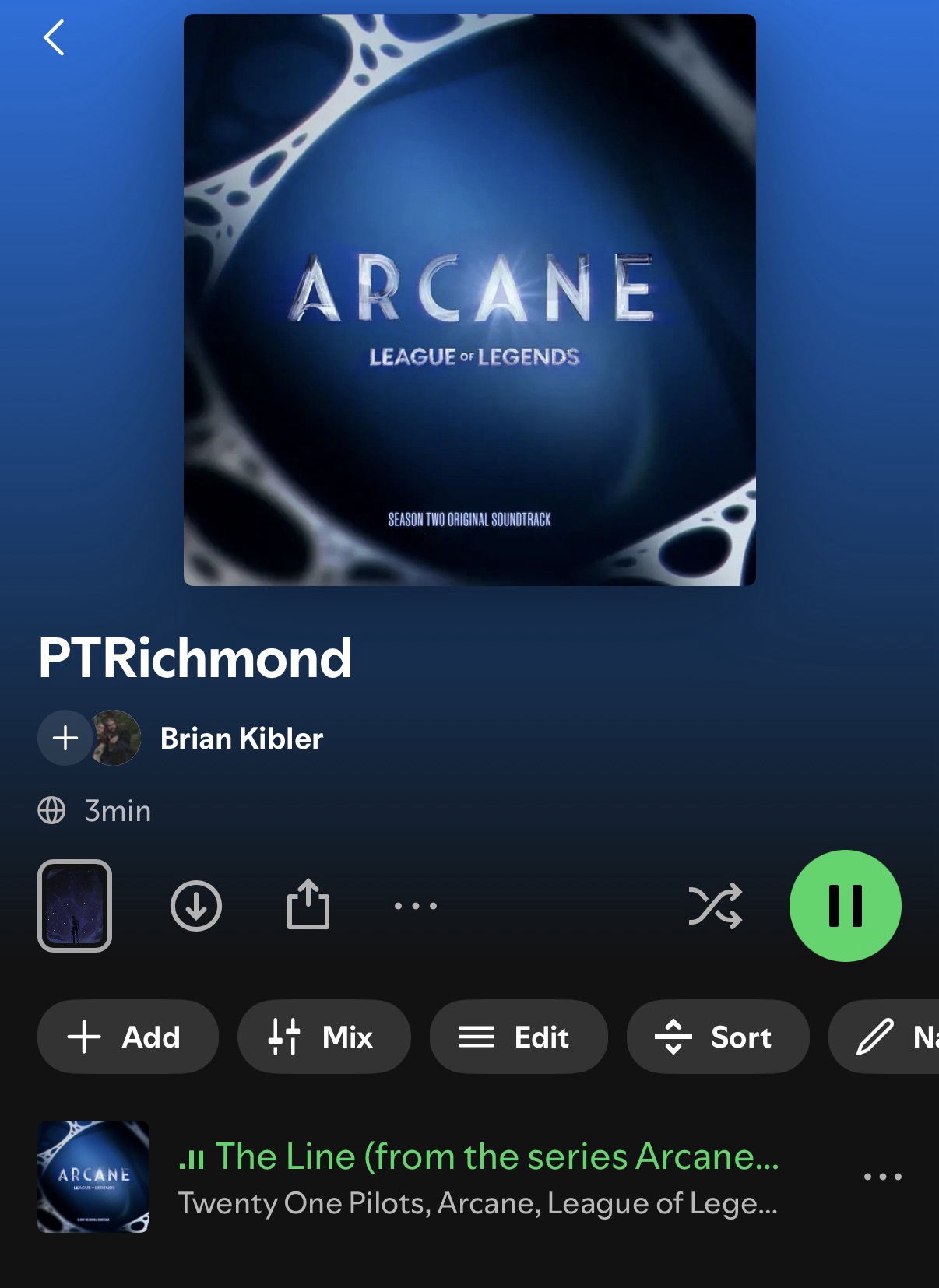Open Brian Kibler's profile

pos(241,739)
